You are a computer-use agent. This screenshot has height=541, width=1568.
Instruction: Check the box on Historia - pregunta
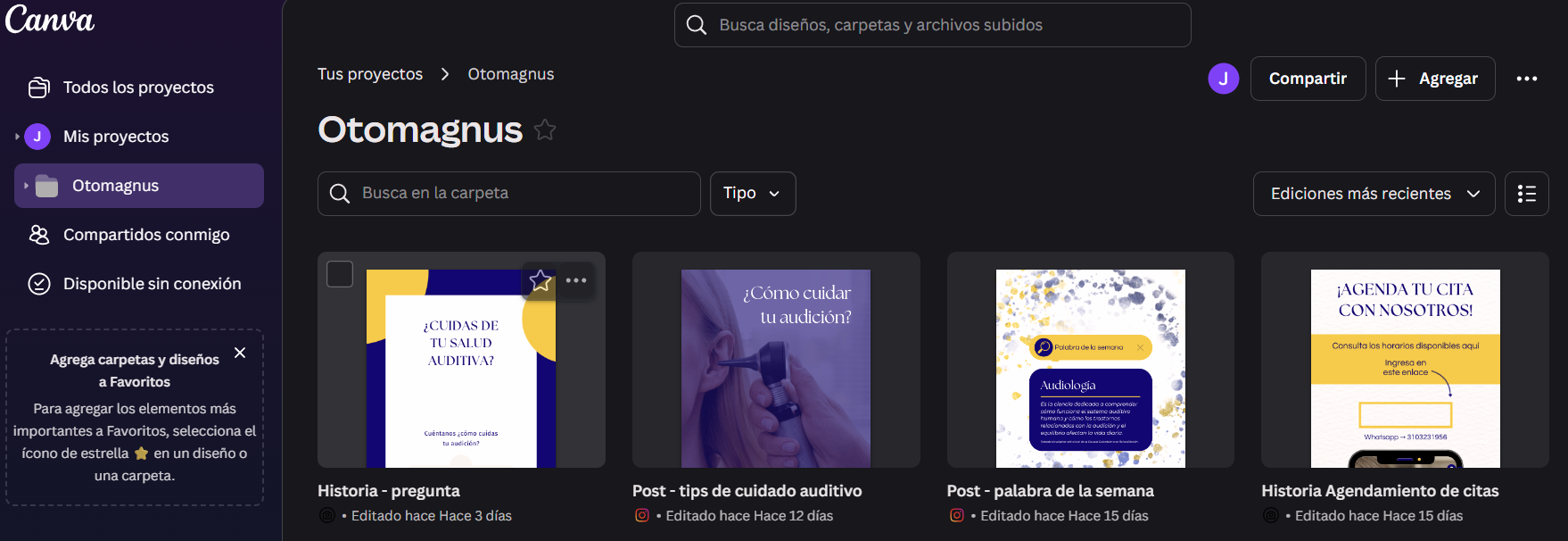coord(340,274)
